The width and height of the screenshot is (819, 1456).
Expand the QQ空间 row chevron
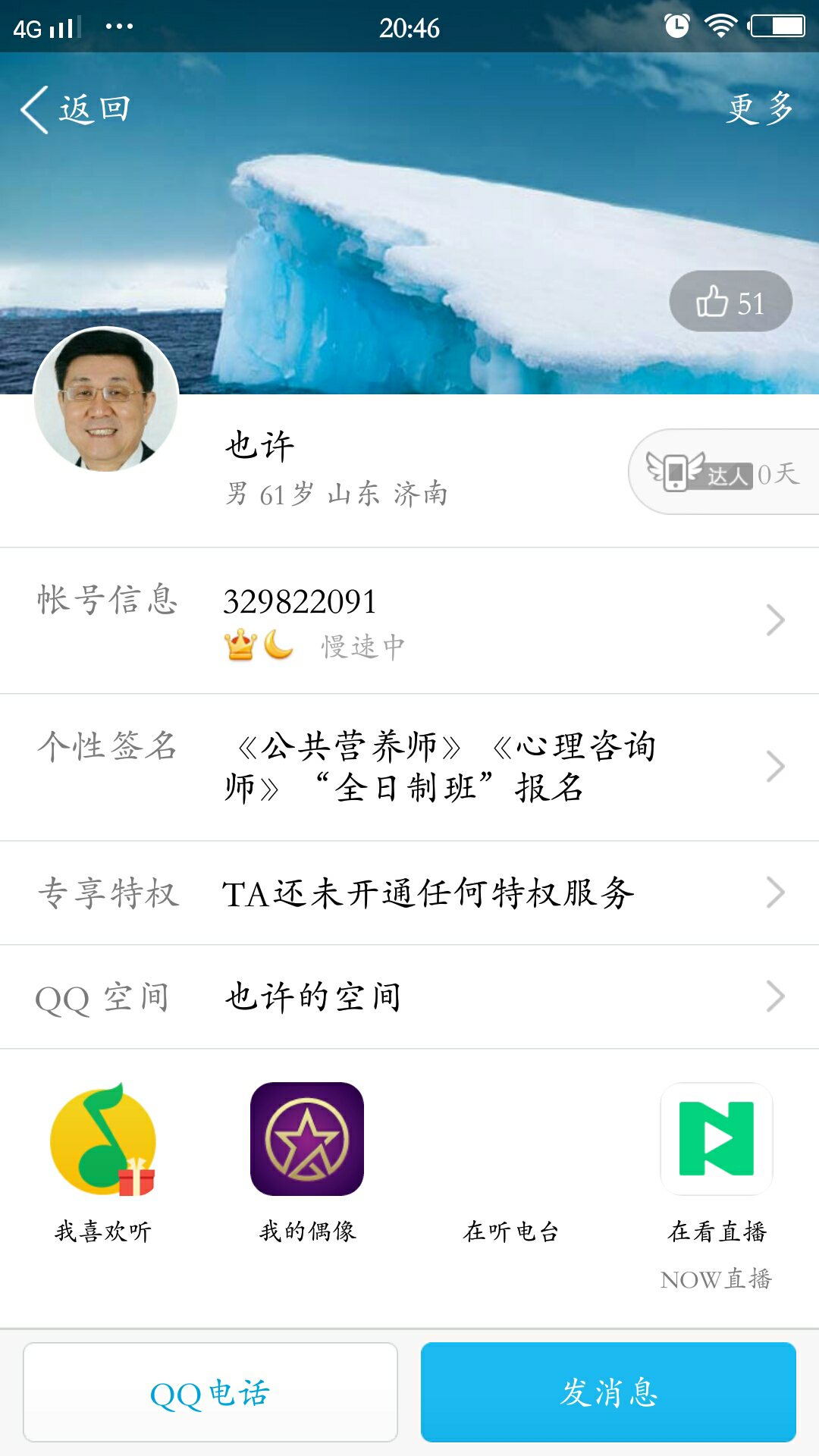click(x=773, y=993)
